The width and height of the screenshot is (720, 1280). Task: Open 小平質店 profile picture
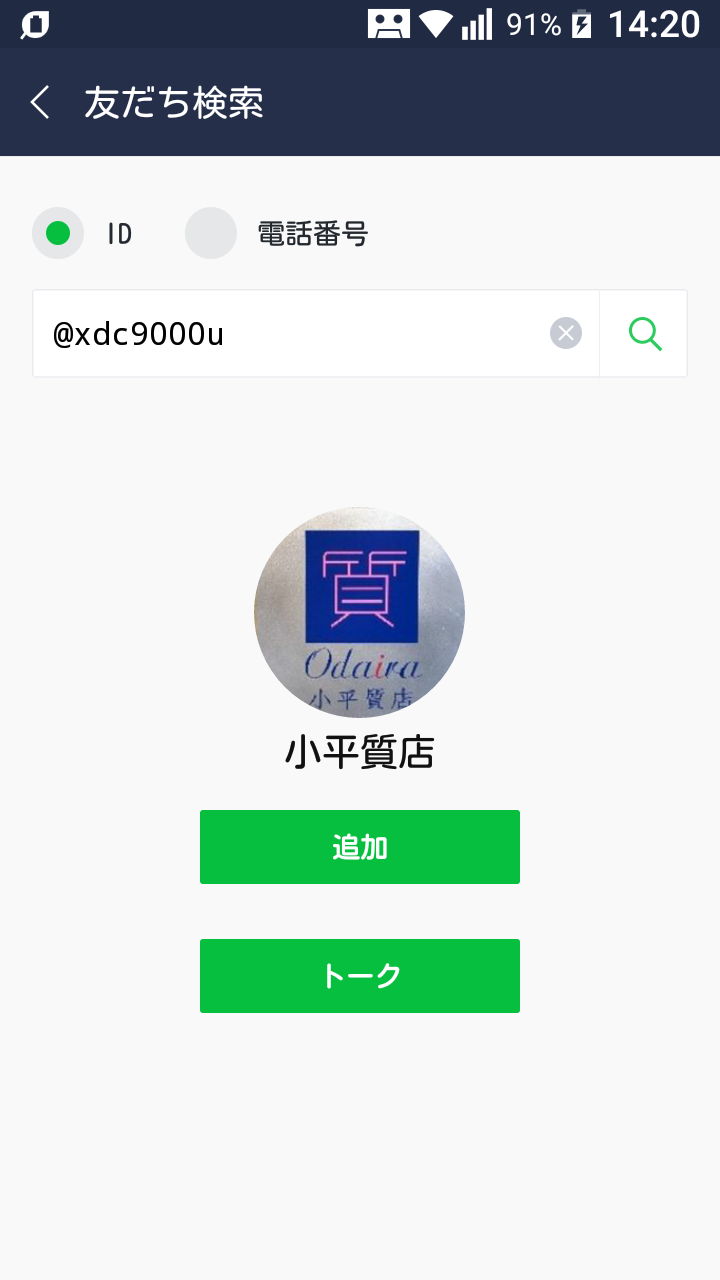359,612
